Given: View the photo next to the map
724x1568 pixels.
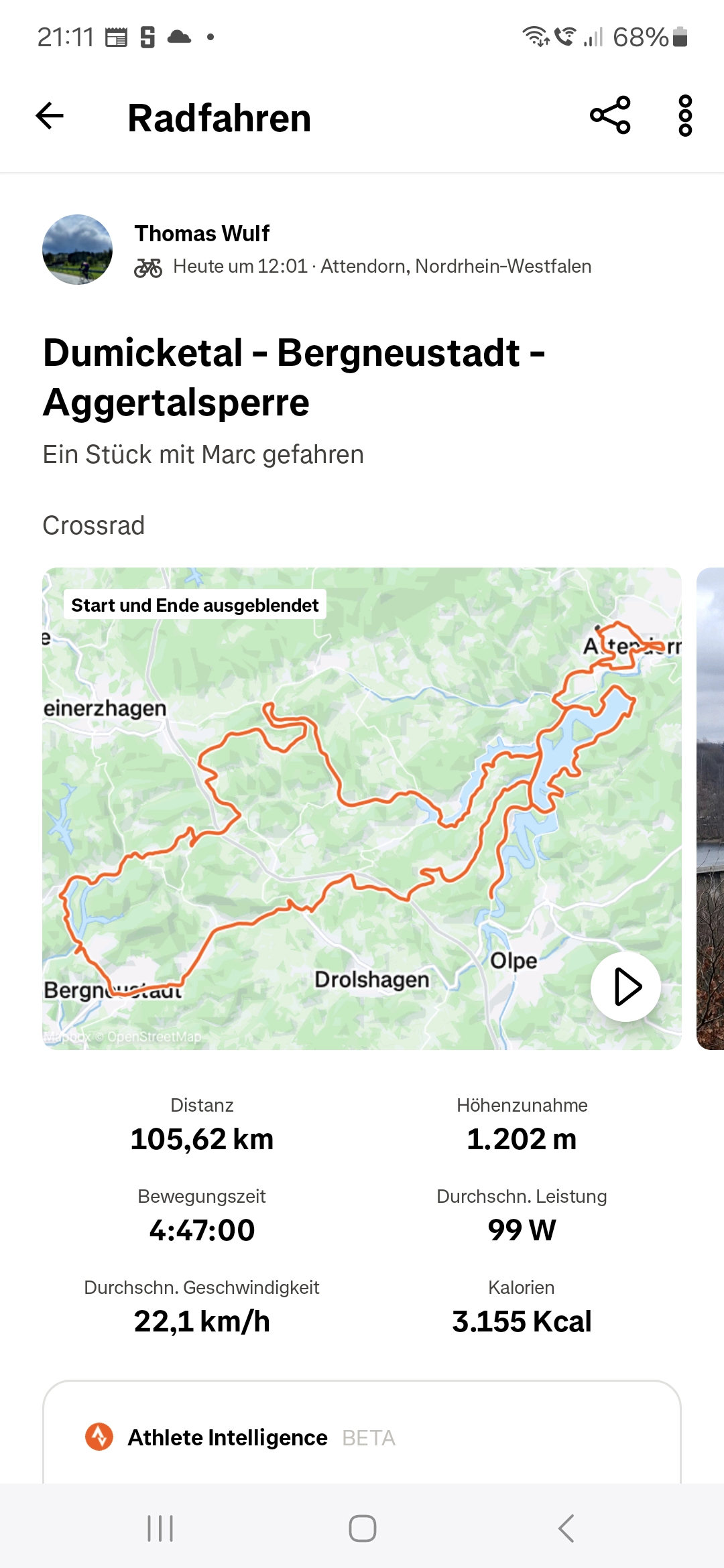Looking at the screenshot, I should (711, 808).
